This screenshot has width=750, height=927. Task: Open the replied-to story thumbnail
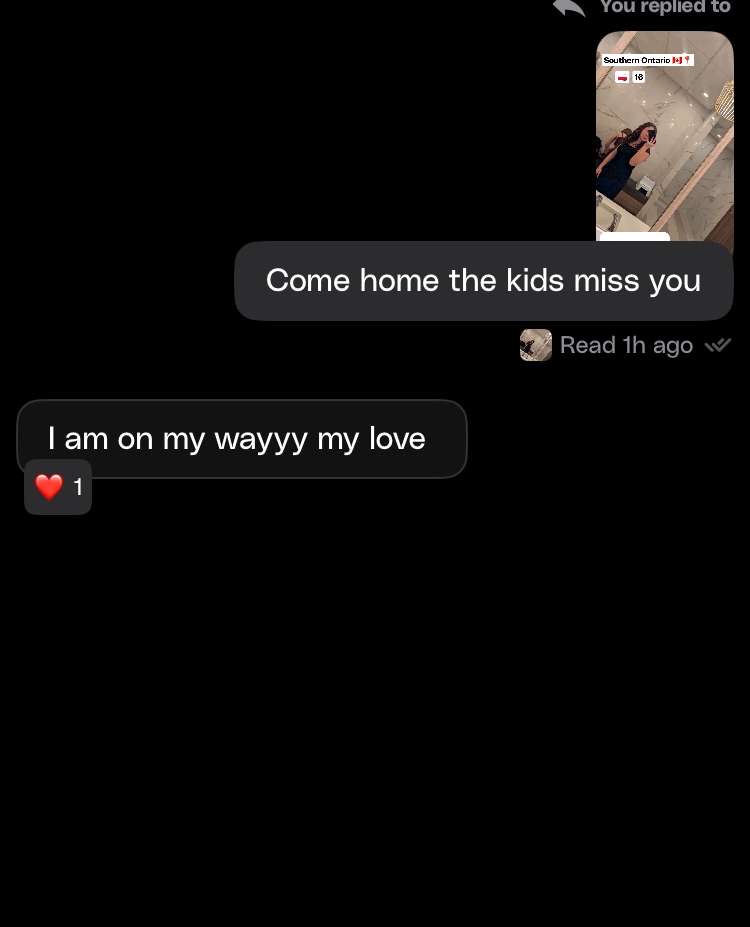[x=664, y=135]
